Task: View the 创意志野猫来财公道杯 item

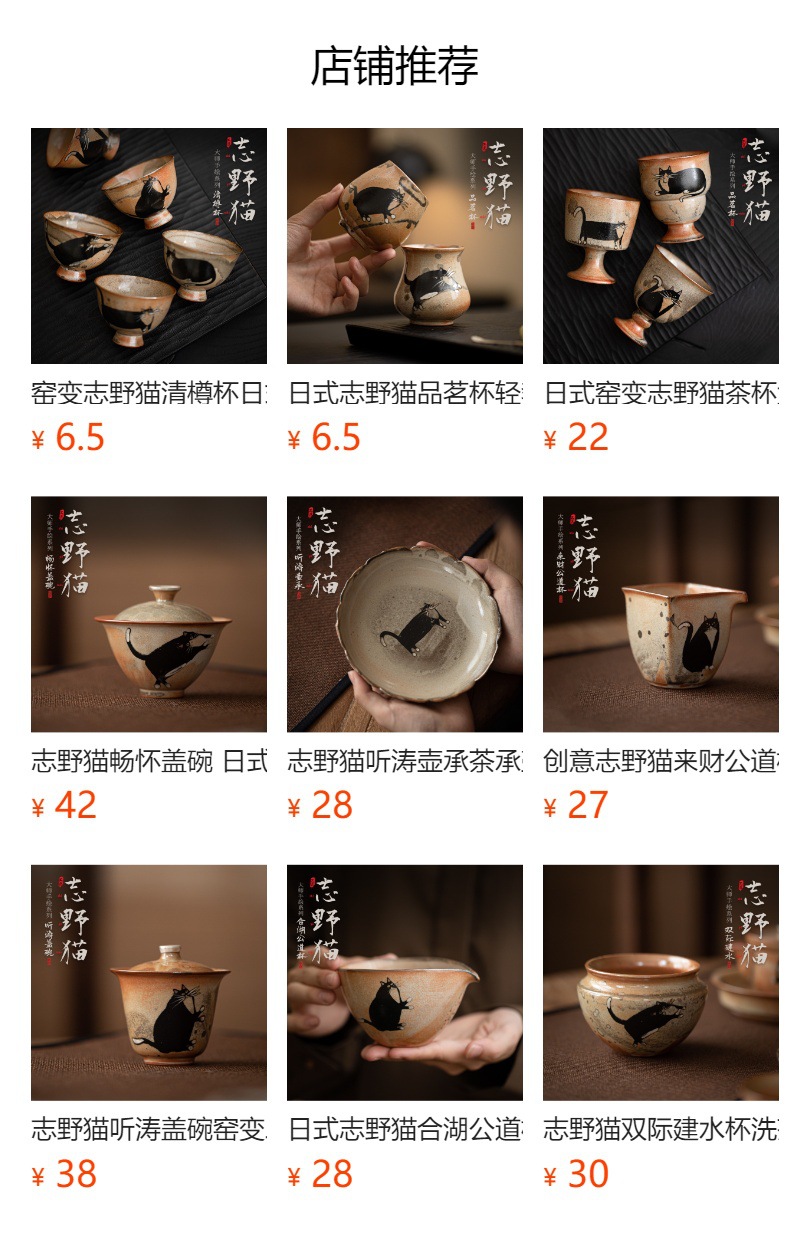Action: (x=661, y=660)
